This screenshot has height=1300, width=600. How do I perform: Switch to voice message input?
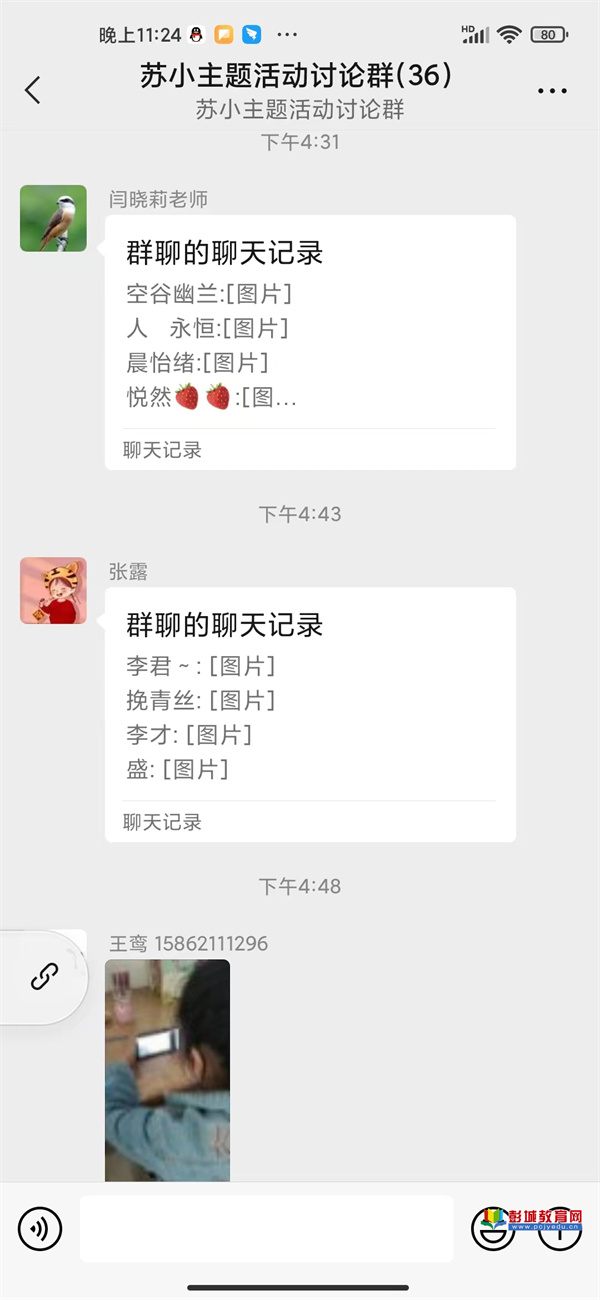[40, 1228]
